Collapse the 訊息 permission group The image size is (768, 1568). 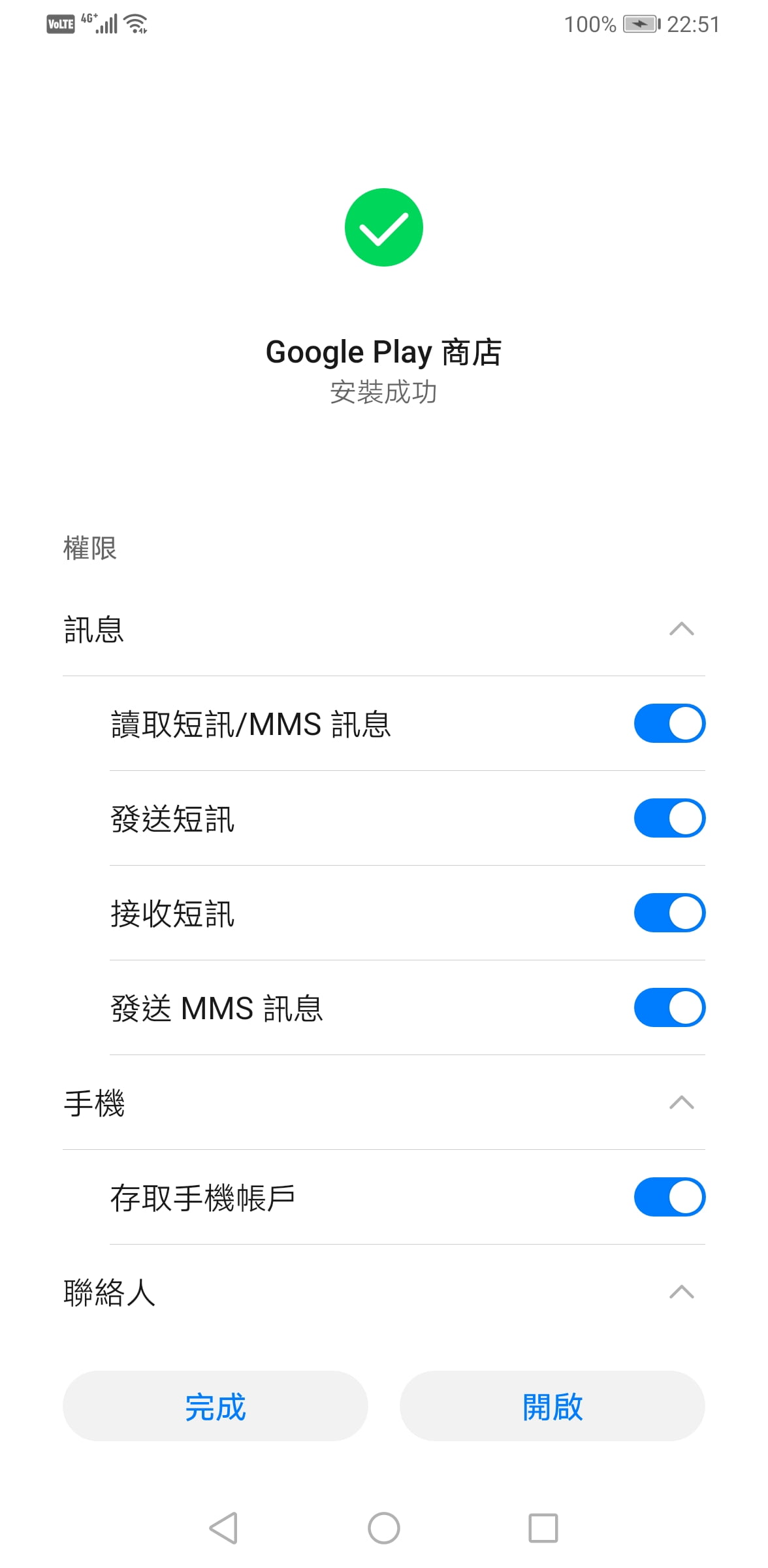point(681,629)
